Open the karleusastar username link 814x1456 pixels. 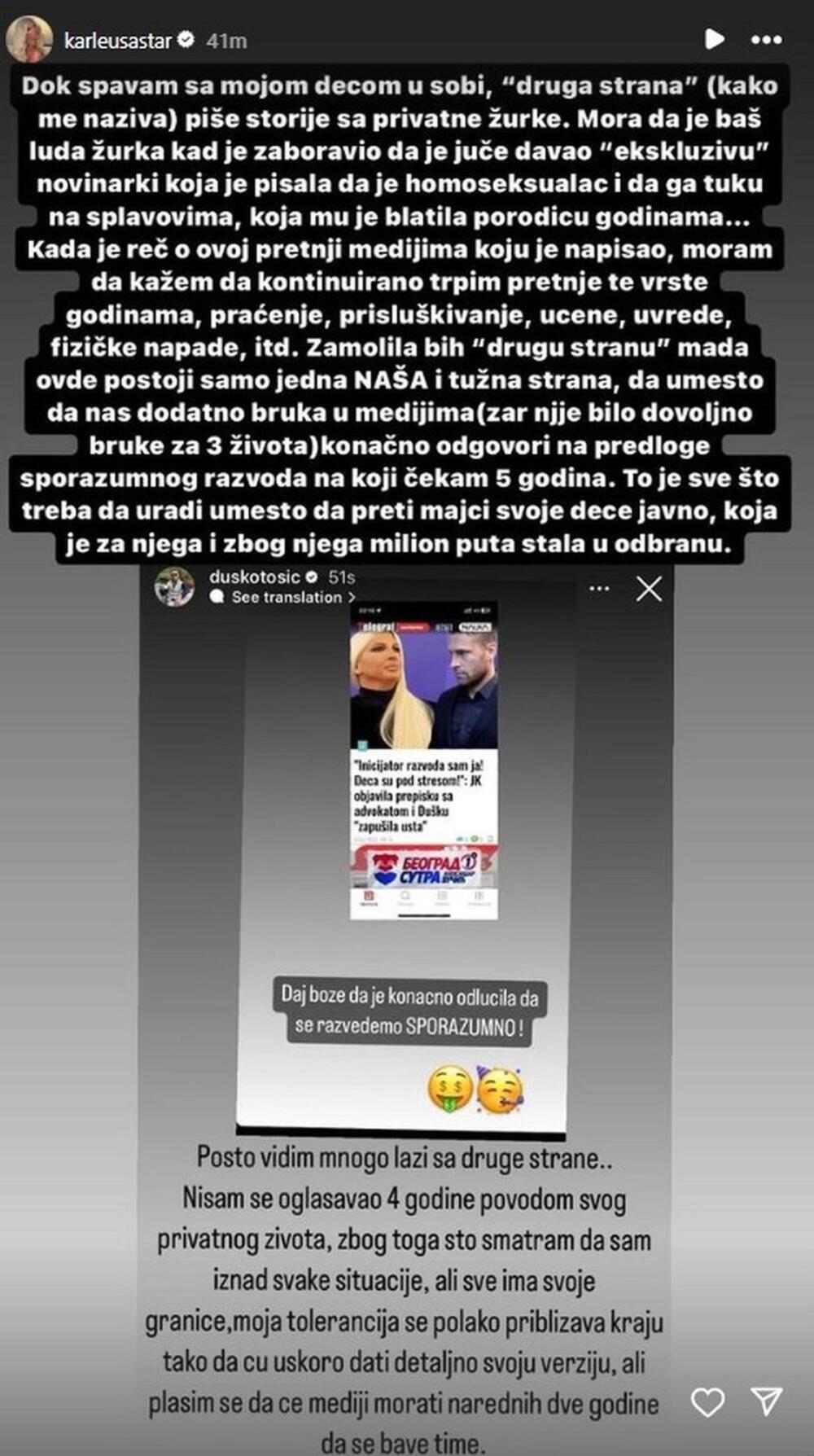117,40
